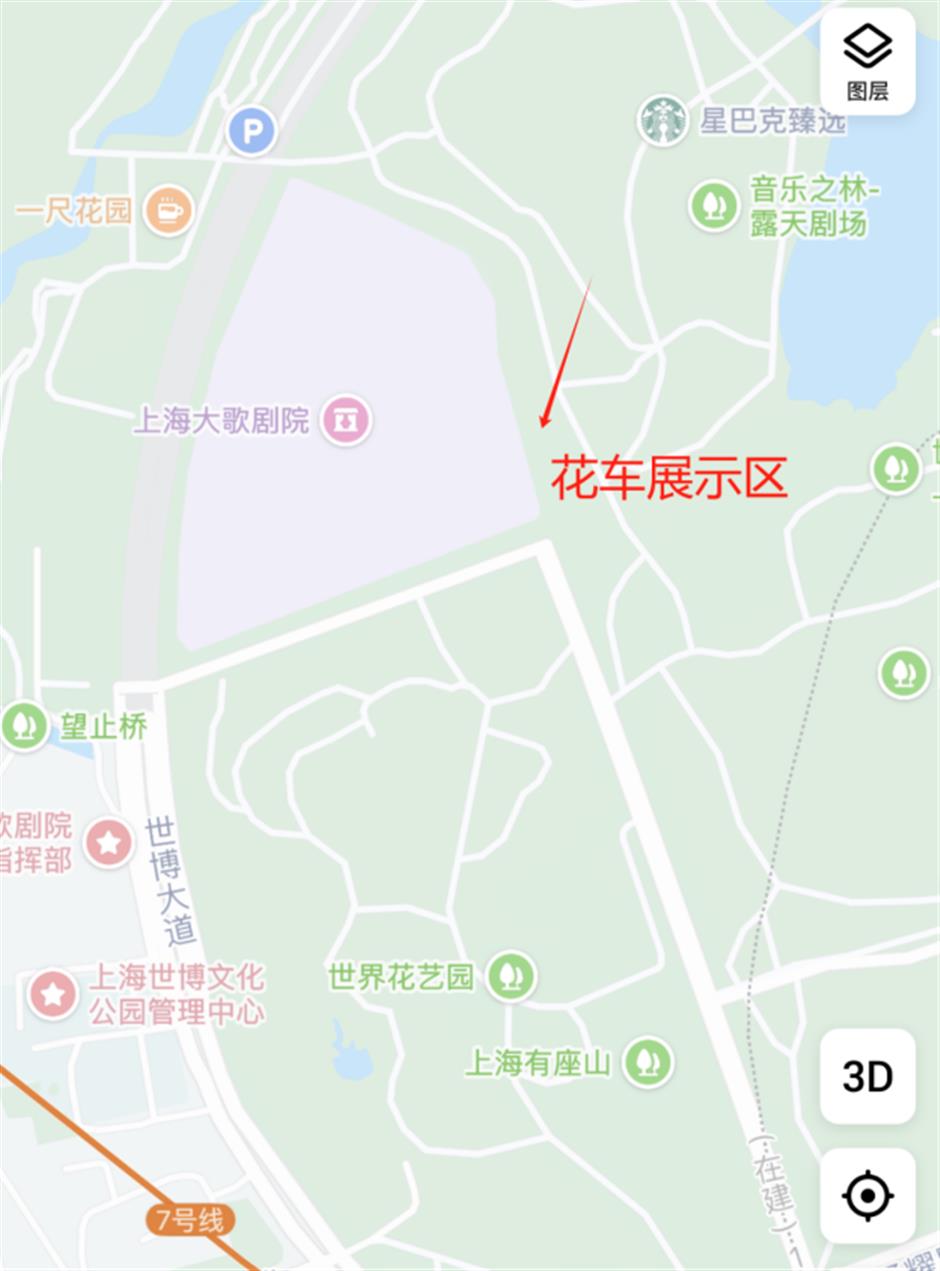Open the 音乐之林-露天剧场 park marker
Image resolution: width=940 pixels, height=1271 pixels.
[x=714, y=206]
